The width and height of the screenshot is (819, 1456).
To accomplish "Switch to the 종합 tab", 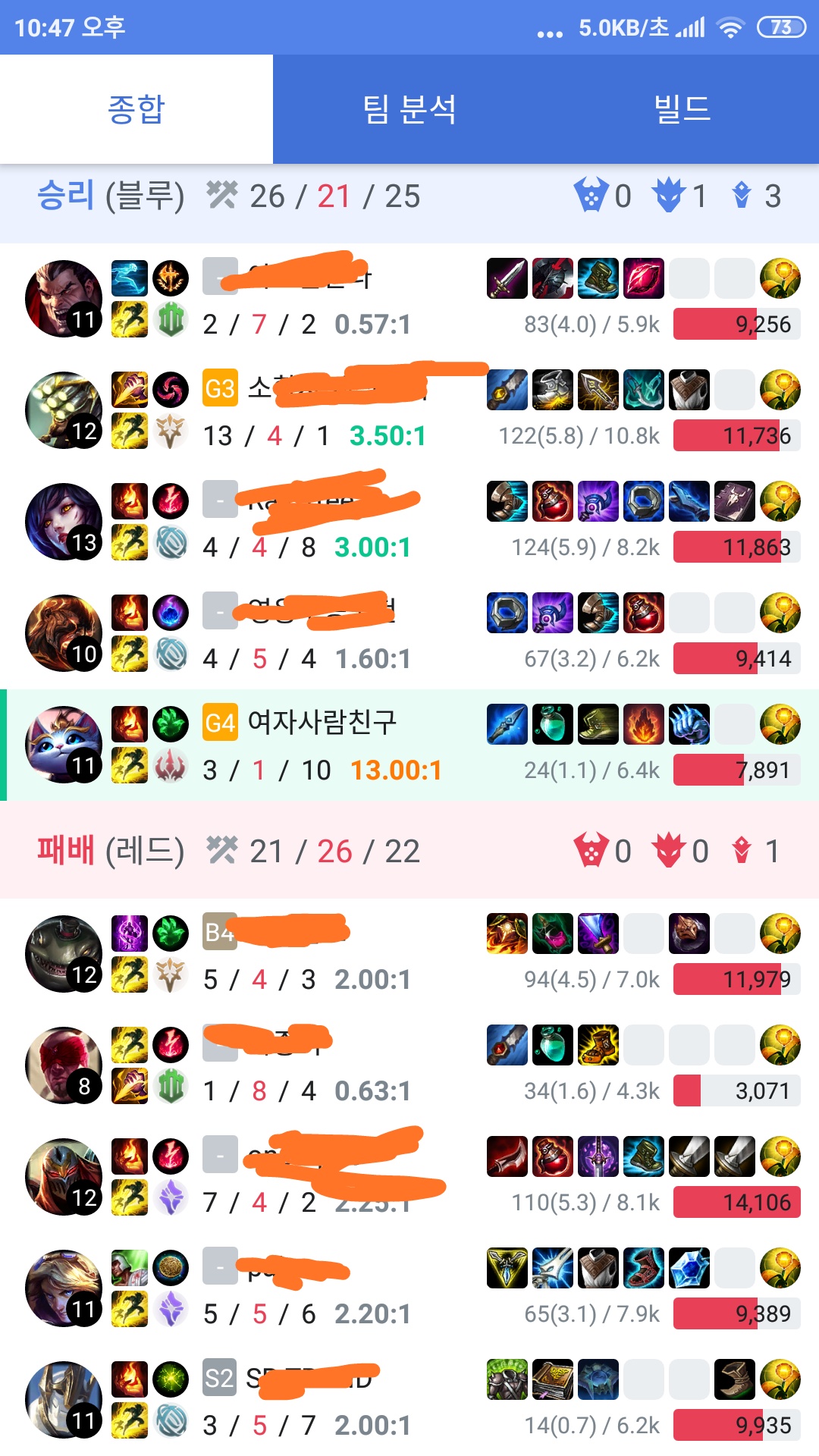I will click(x=136, y=109).
